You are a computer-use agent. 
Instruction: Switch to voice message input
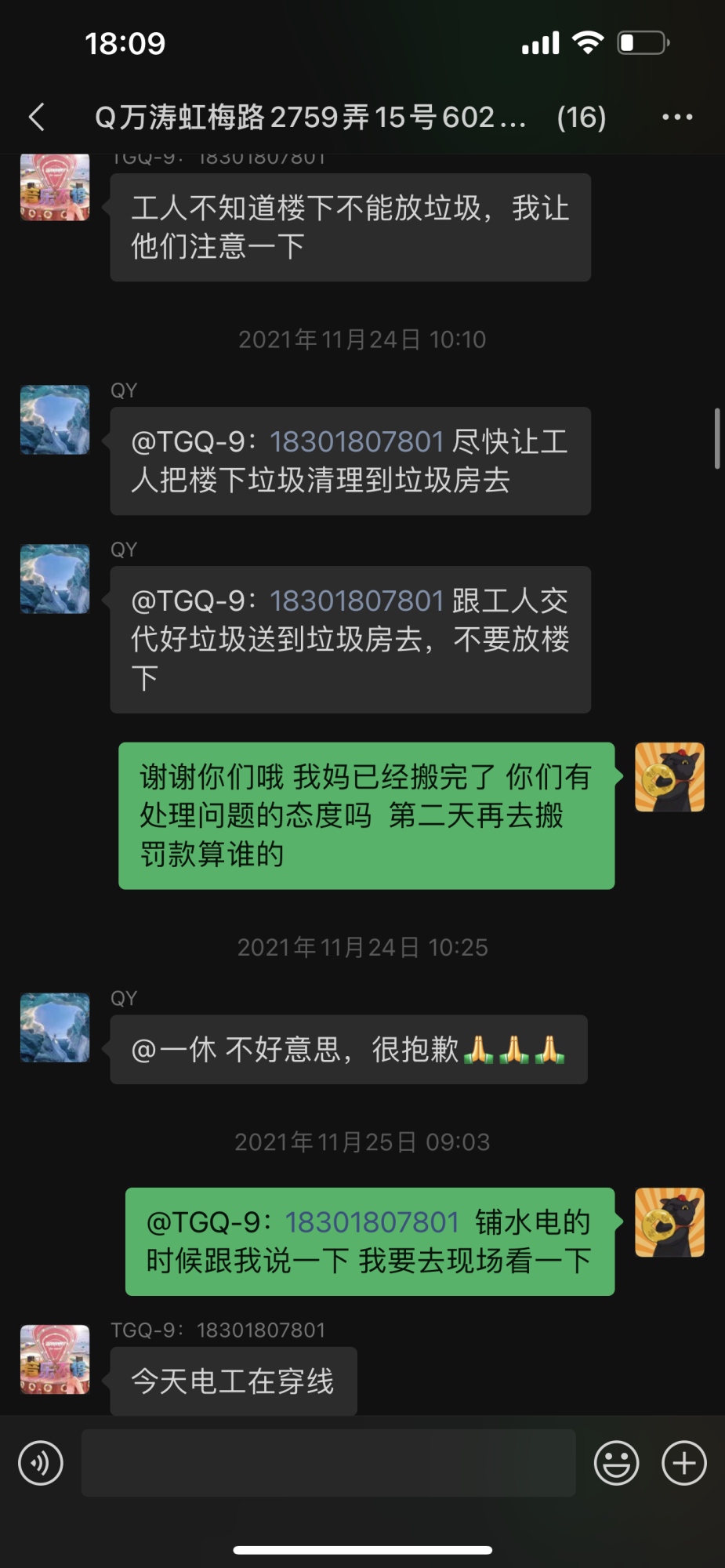click(41, 1463)
